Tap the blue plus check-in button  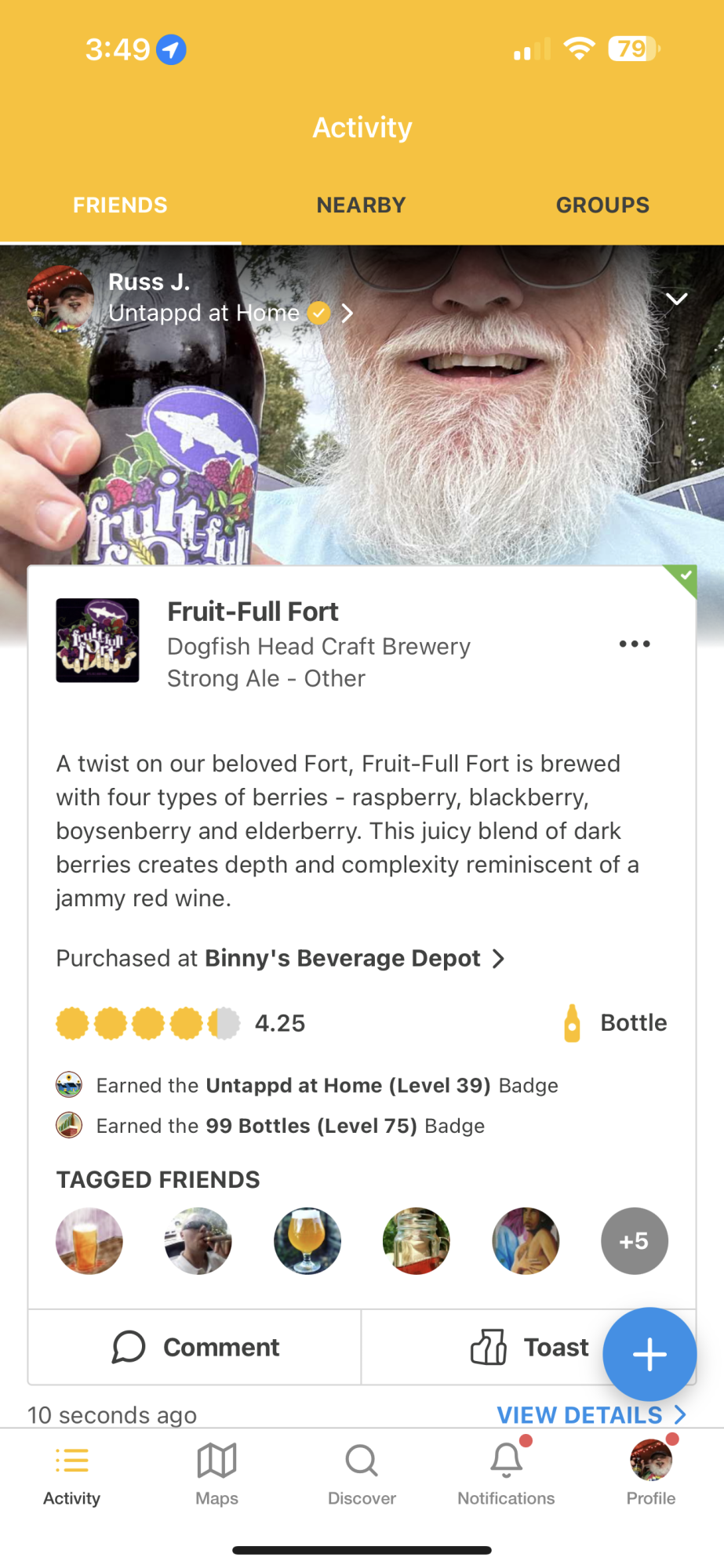tap(649, 1354)
